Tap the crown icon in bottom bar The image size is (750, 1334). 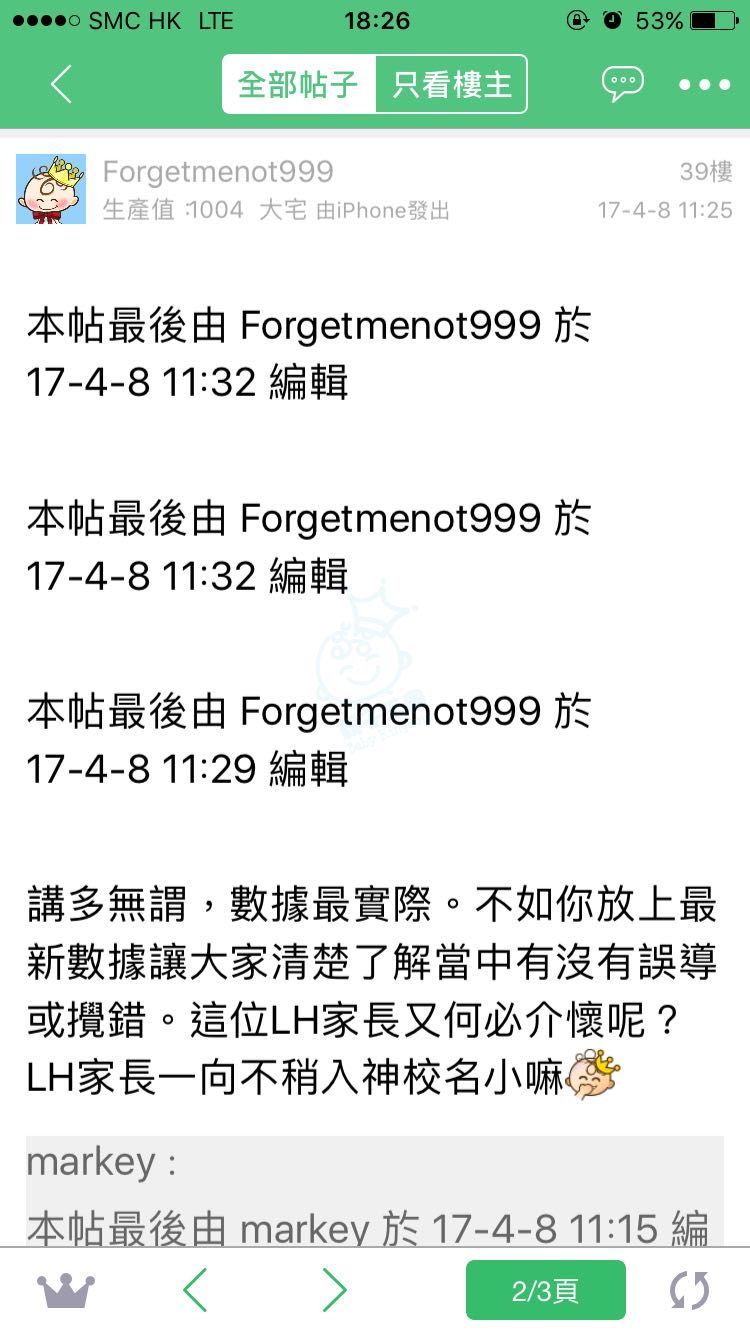coord(66,1290)
